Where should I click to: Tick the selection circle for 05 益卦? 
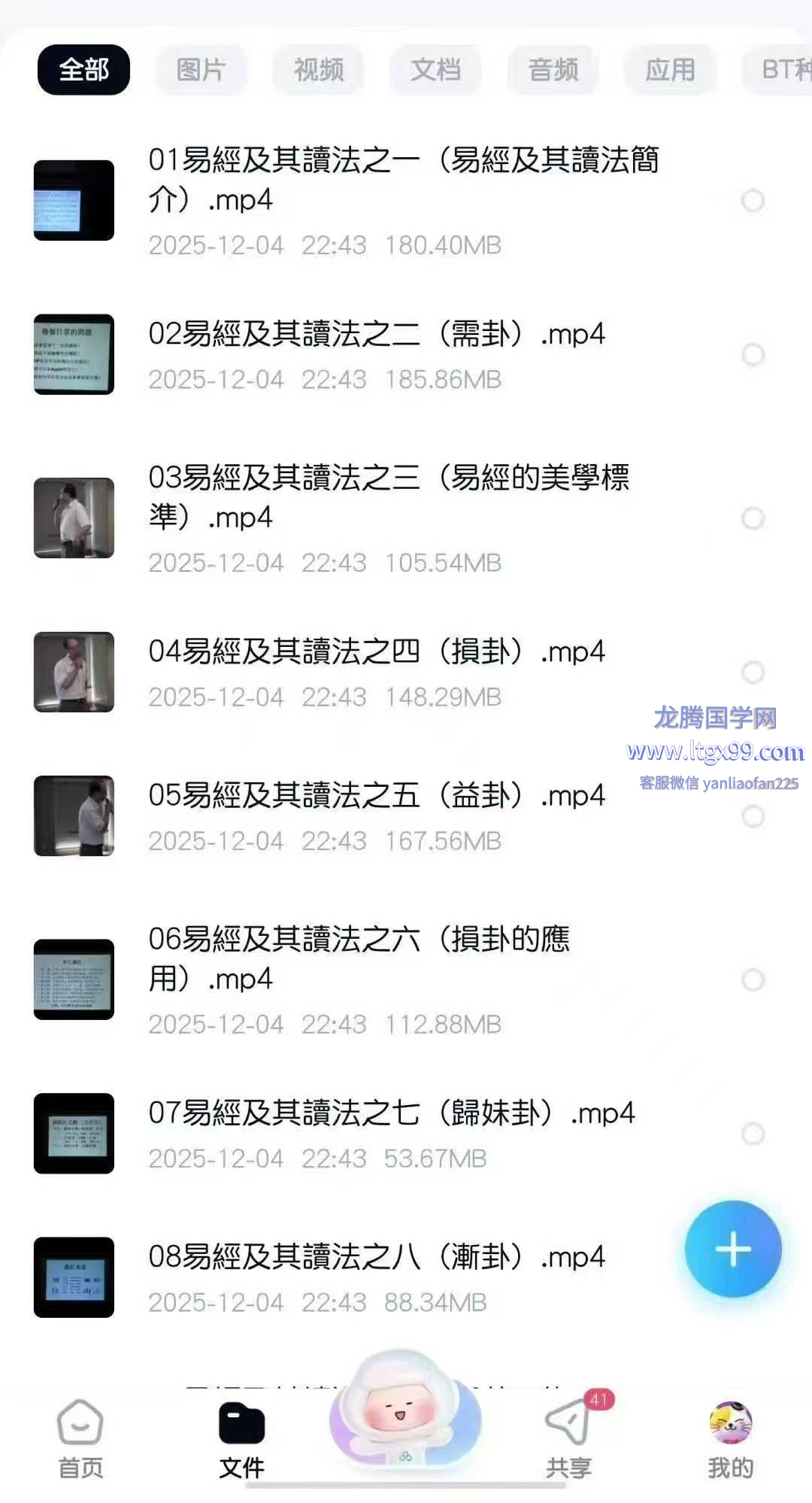click(753, 816)
